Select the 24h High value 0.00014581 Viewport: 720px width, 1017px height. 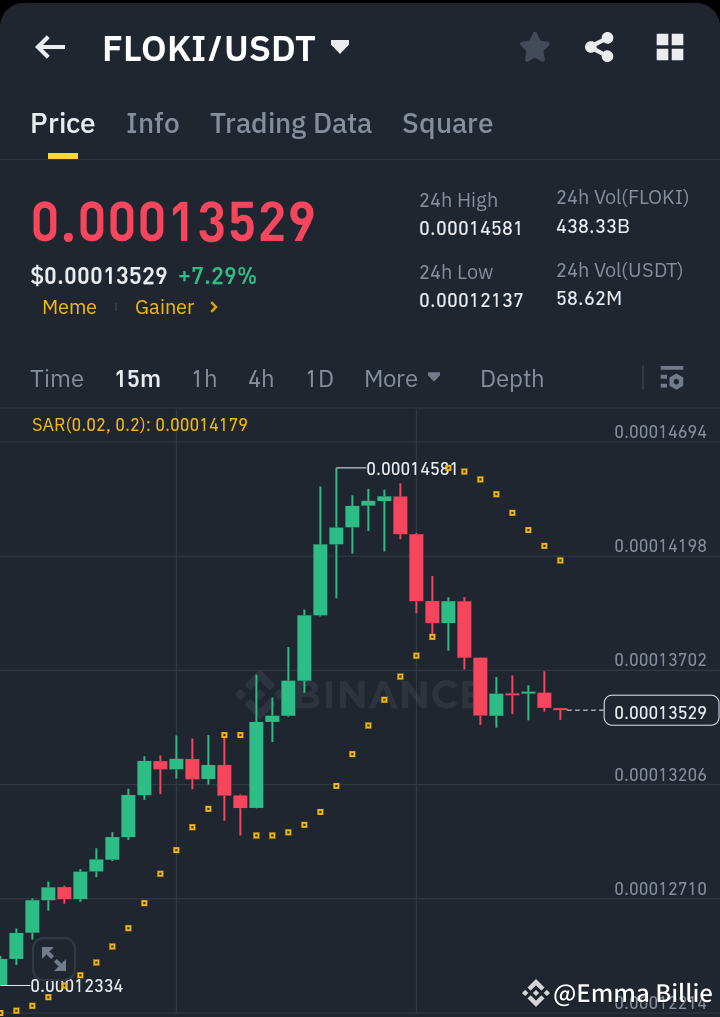(x=471, y=227)
